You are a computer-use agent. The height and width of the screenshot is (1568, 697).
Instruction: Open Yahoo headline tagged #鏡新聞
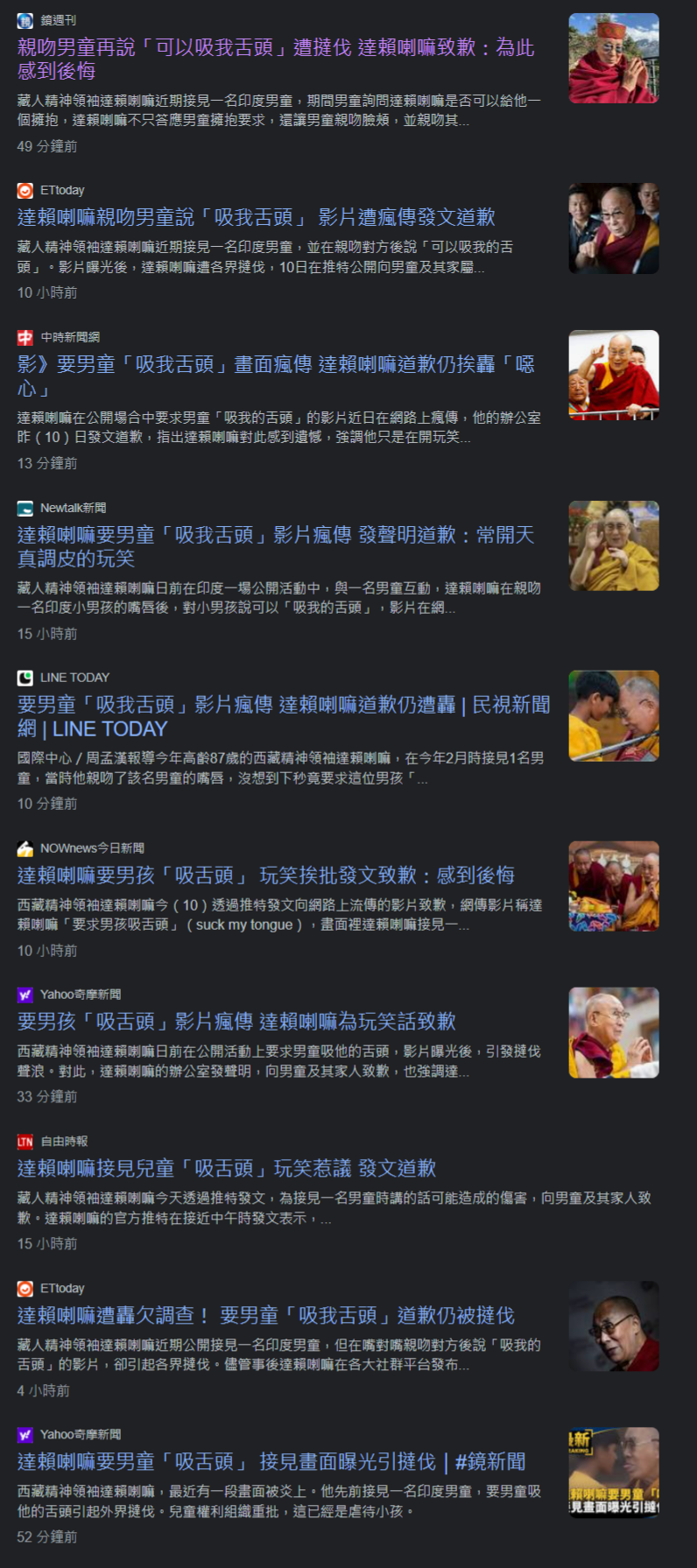(x=271, y=1461)
